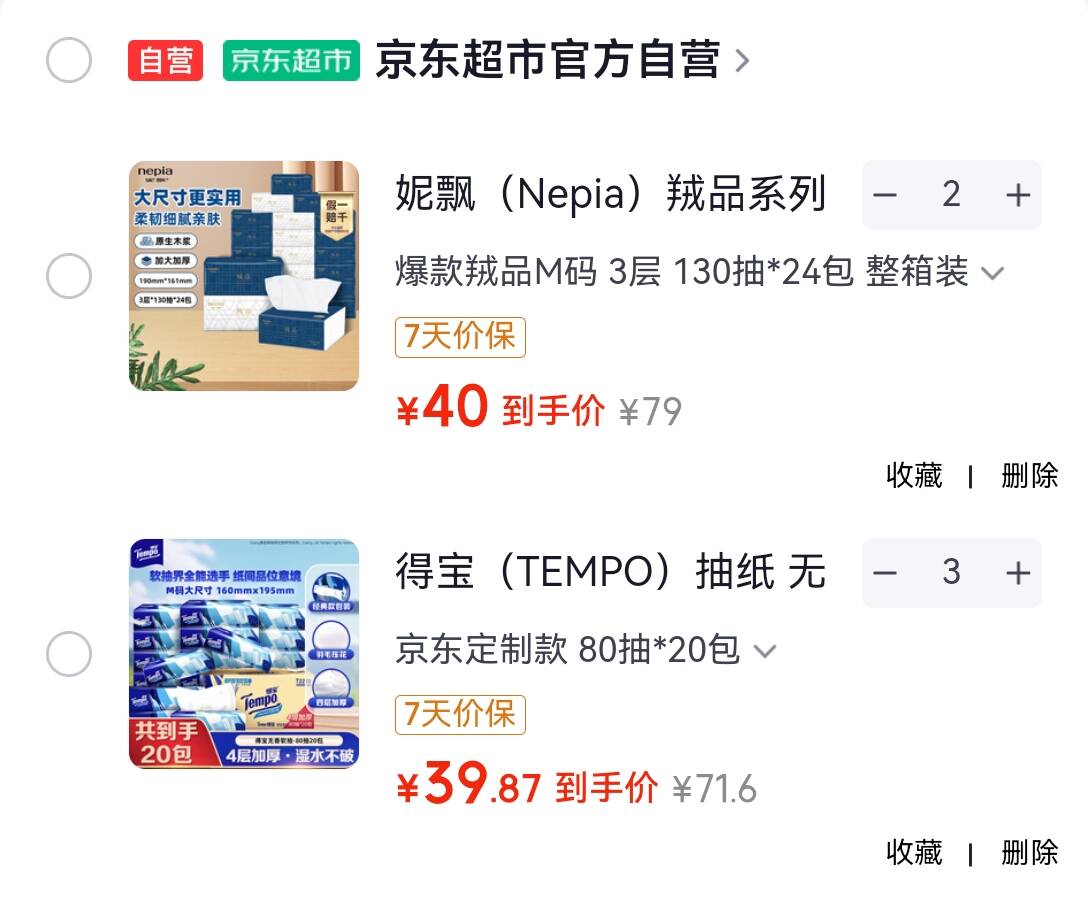This screenshot has width=1088, height=898.
Task: Open the 妮飘（Nepia）羢品系列 product title
Action: 610,195
